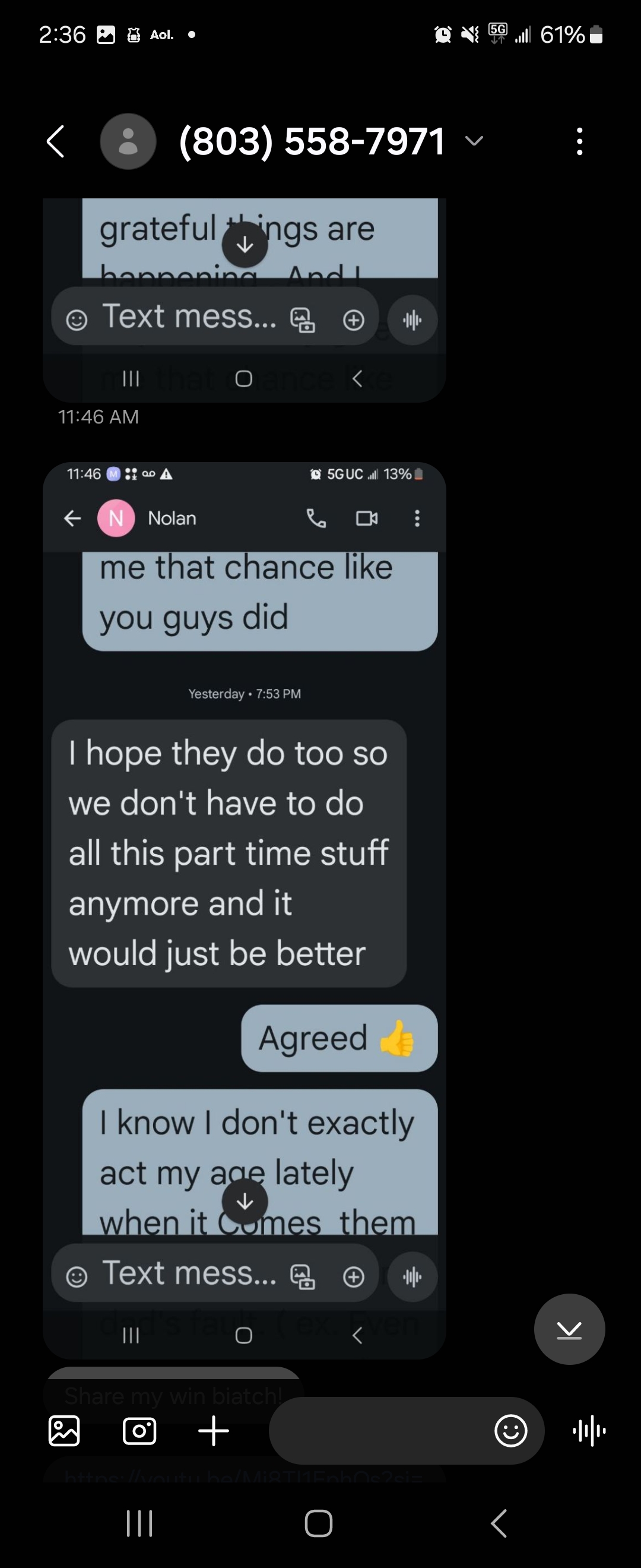Expand the chevron beside the phone number
Viewport: 641px width, 1568px height.
[474, 141]
